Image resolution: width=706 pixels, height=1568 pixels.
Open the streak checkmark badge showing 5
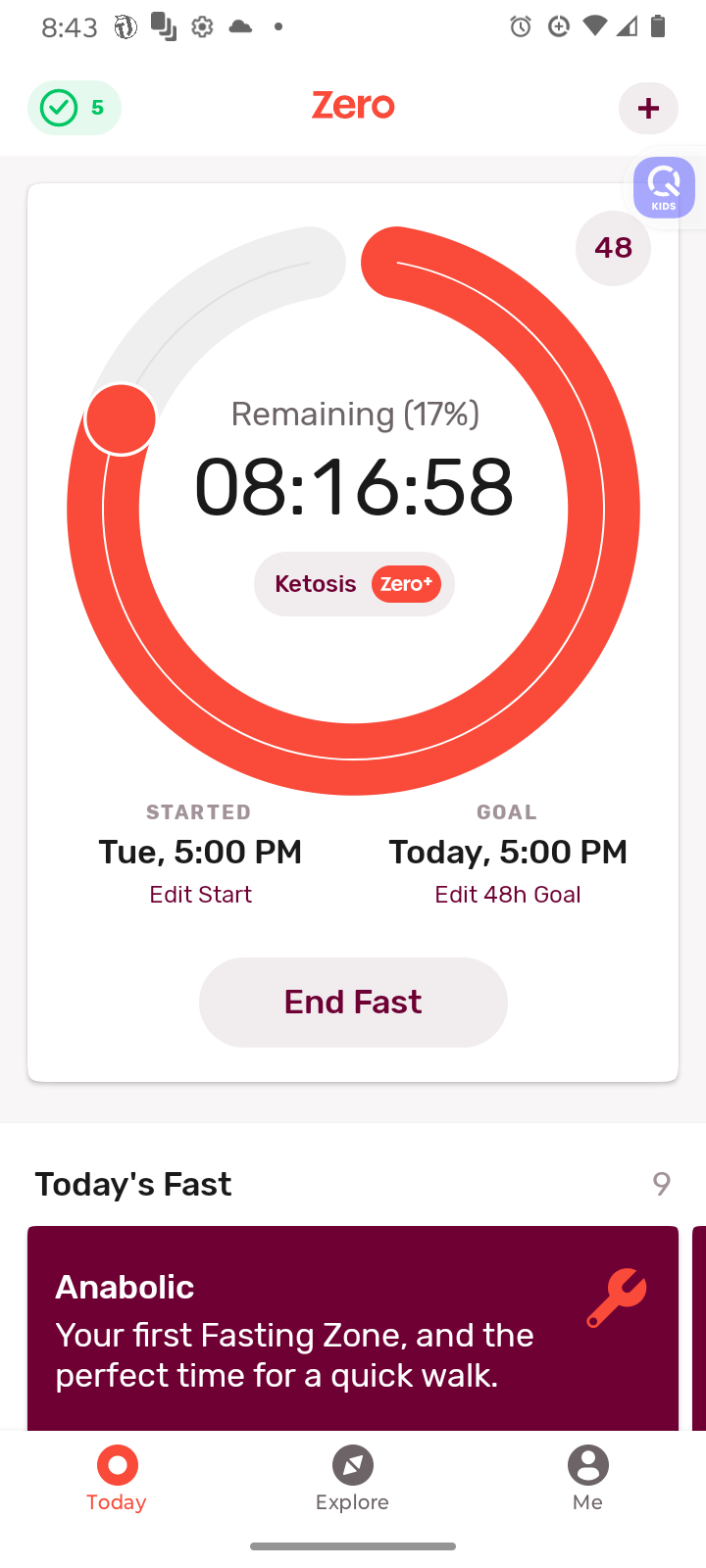(x=75, y=108)
